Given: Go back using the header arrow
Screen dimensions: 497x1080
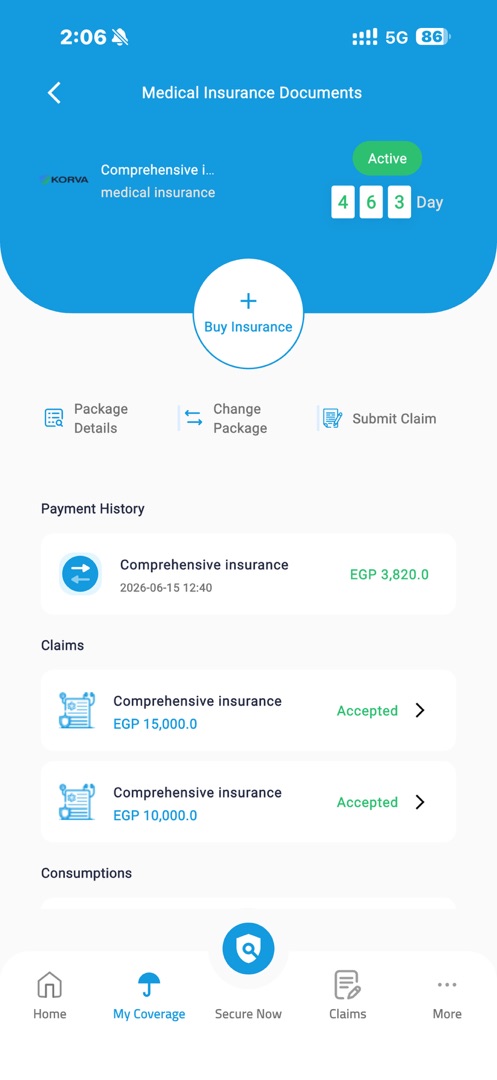Looking at the screenshot, I should tap(54, 92).
